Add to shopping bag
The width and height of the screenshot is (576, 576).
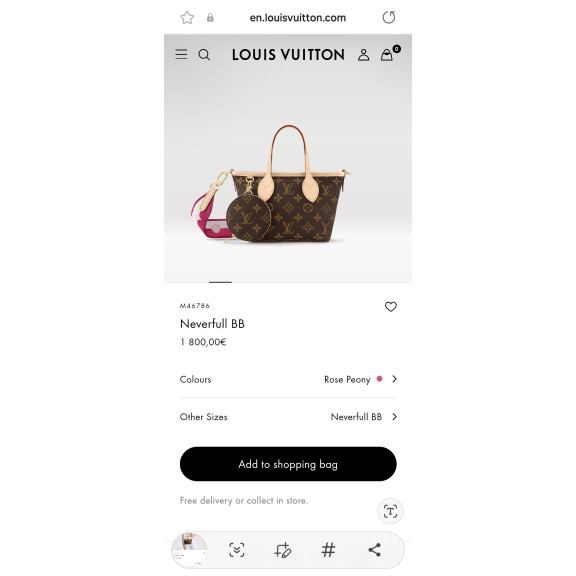click(x=288, y=464)
